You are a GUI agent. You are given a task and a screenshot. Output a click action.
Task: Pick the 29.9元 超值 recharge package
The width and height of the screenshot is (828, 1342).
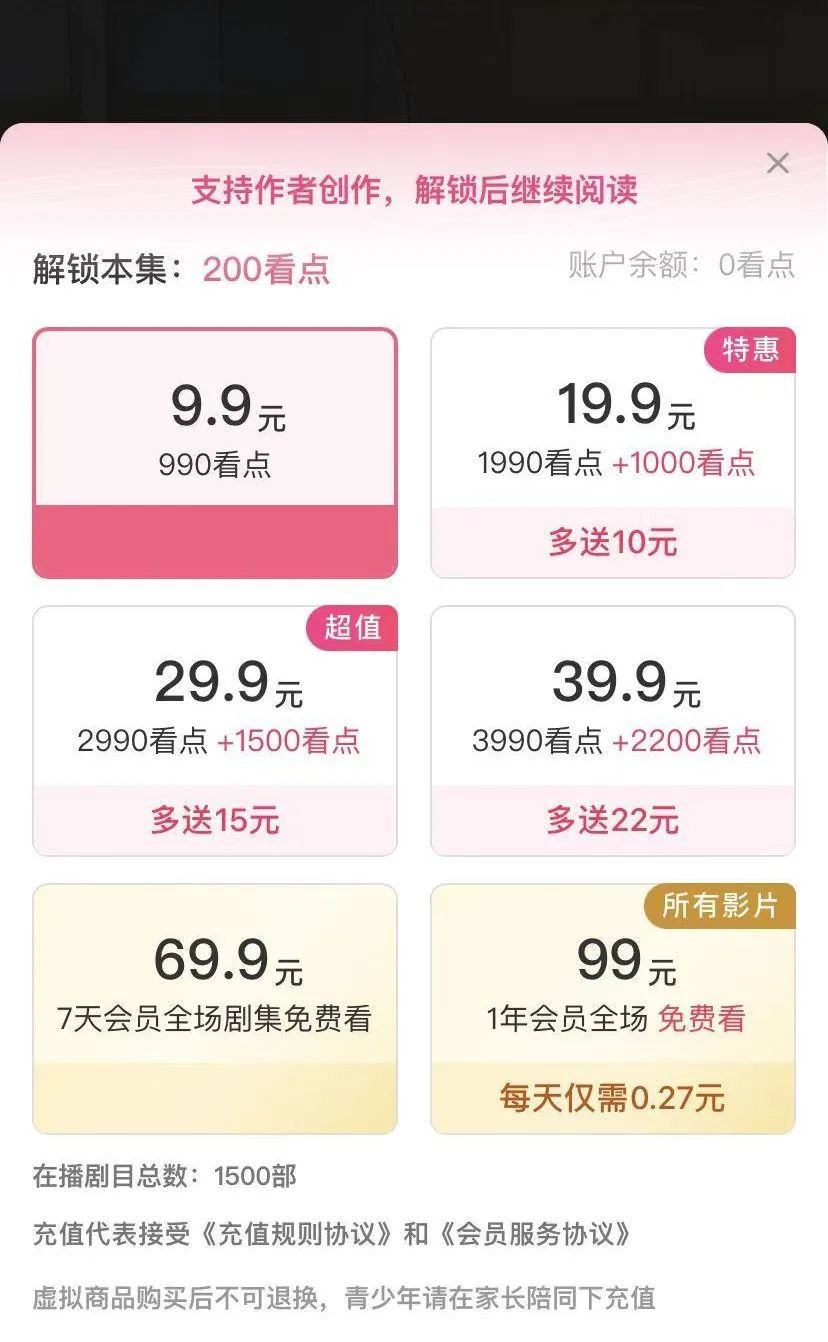point(215,730)
